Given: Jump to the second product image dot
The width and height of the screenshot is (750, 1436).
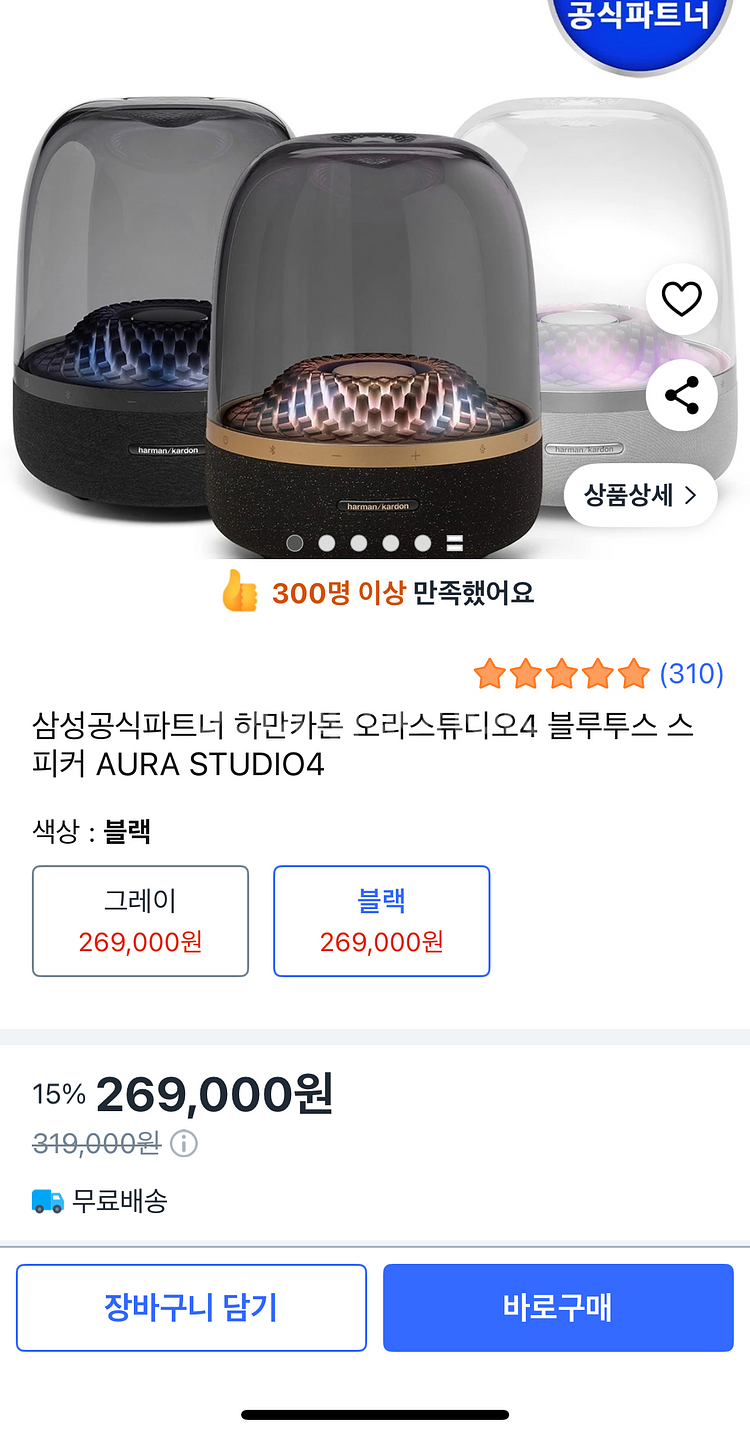Looking at the screenshot, I should coord(327,543).
